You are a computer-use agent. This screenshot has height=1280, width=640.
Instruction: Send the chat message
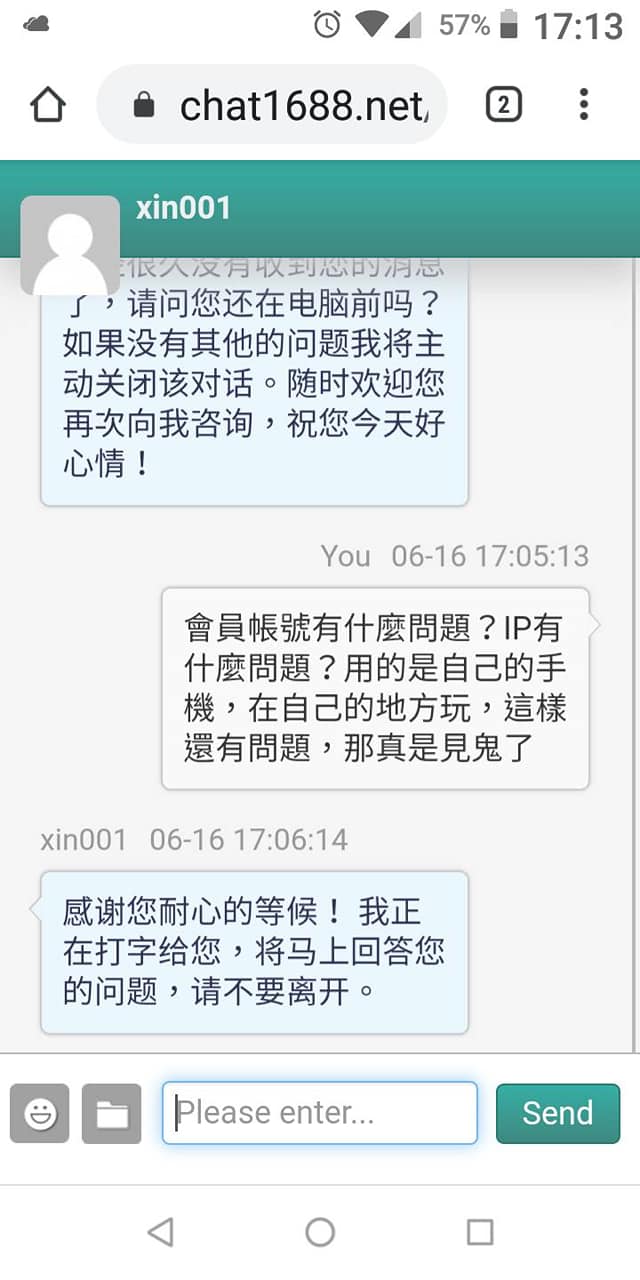(558, 1113)
